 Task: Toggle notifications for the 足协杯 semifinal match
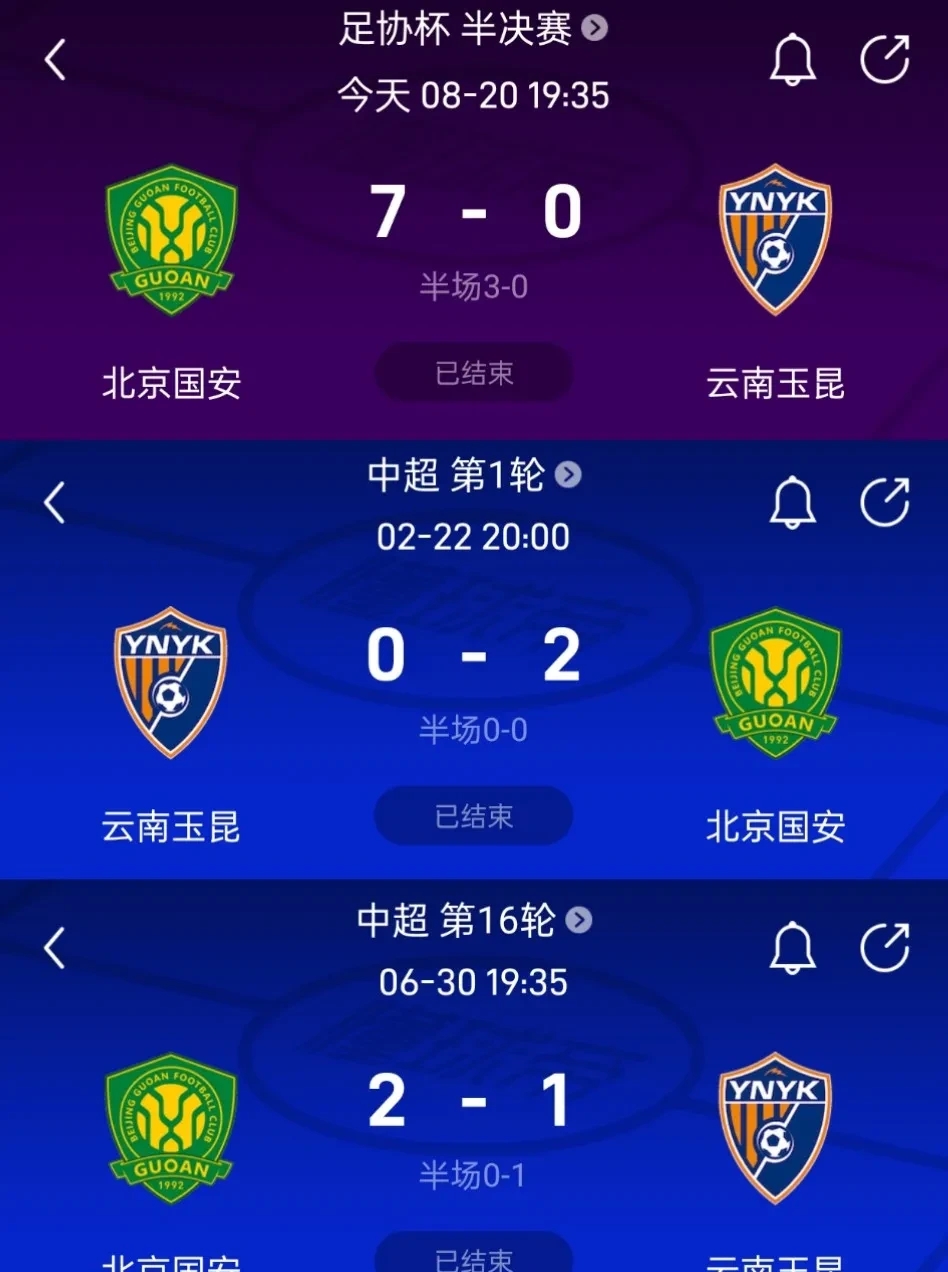[792, 60]
